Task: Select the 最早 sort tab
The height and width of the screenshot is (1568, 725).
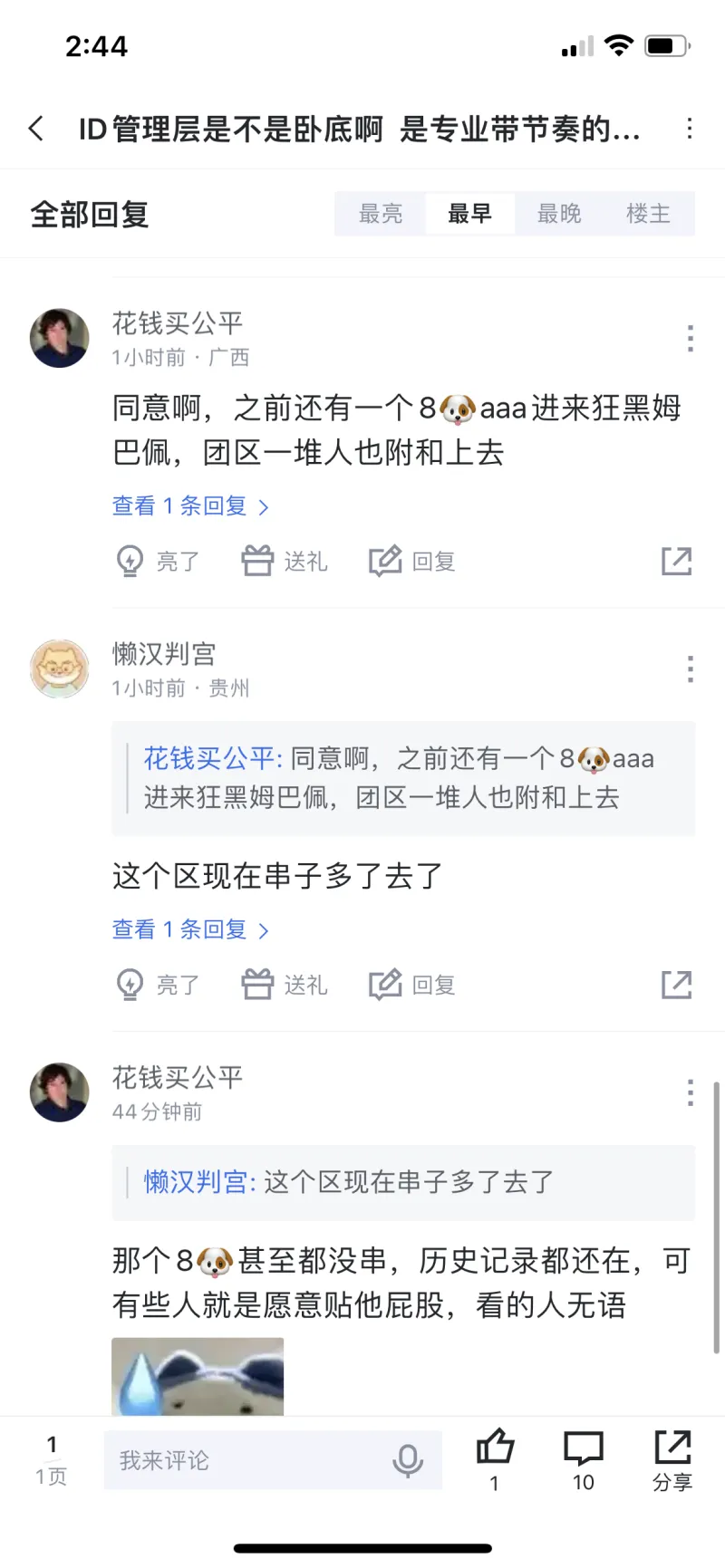Action: coord(469,214)
